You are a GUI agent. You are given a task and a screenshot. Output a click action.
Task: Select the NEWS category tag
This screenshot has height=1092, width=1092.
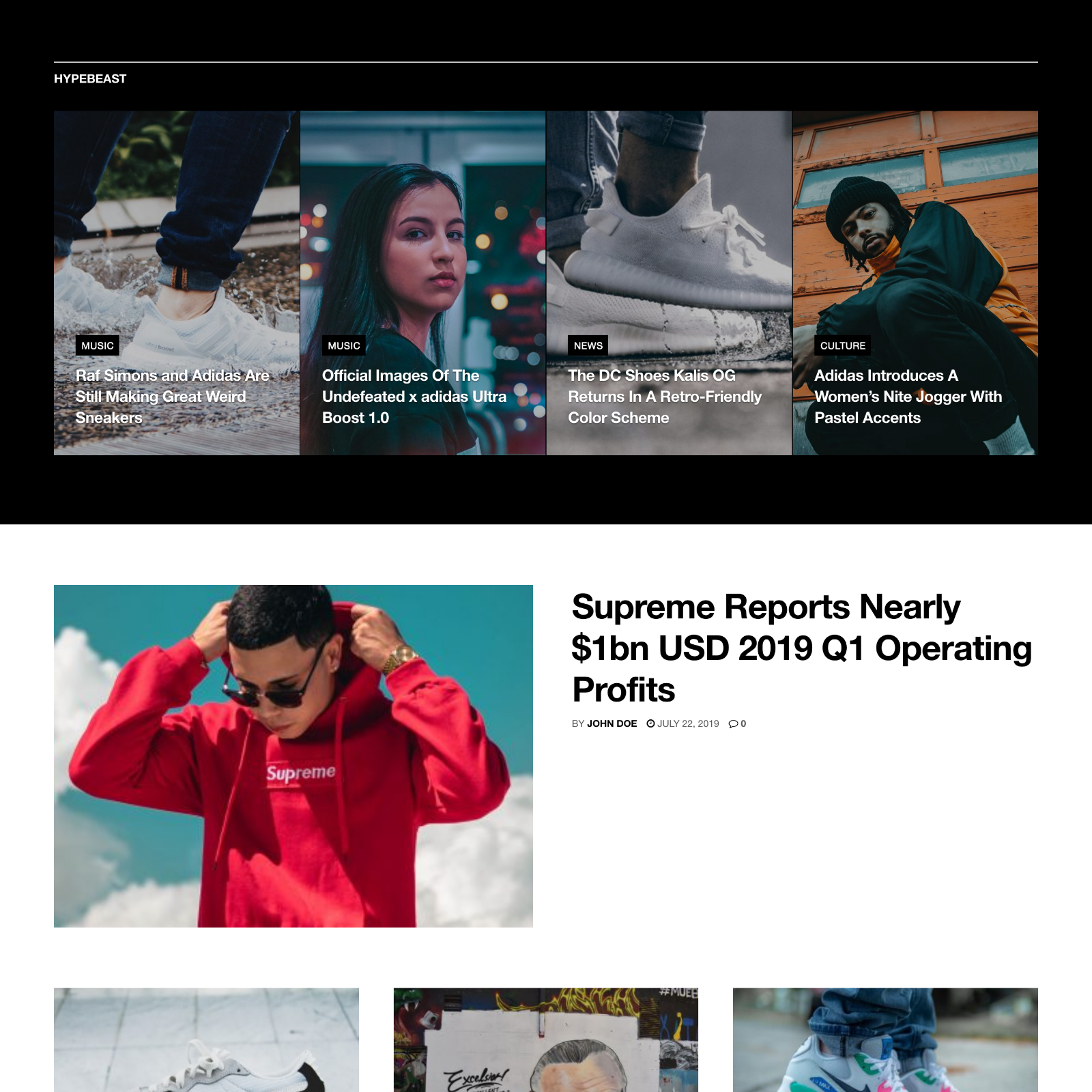click(588, 346)
